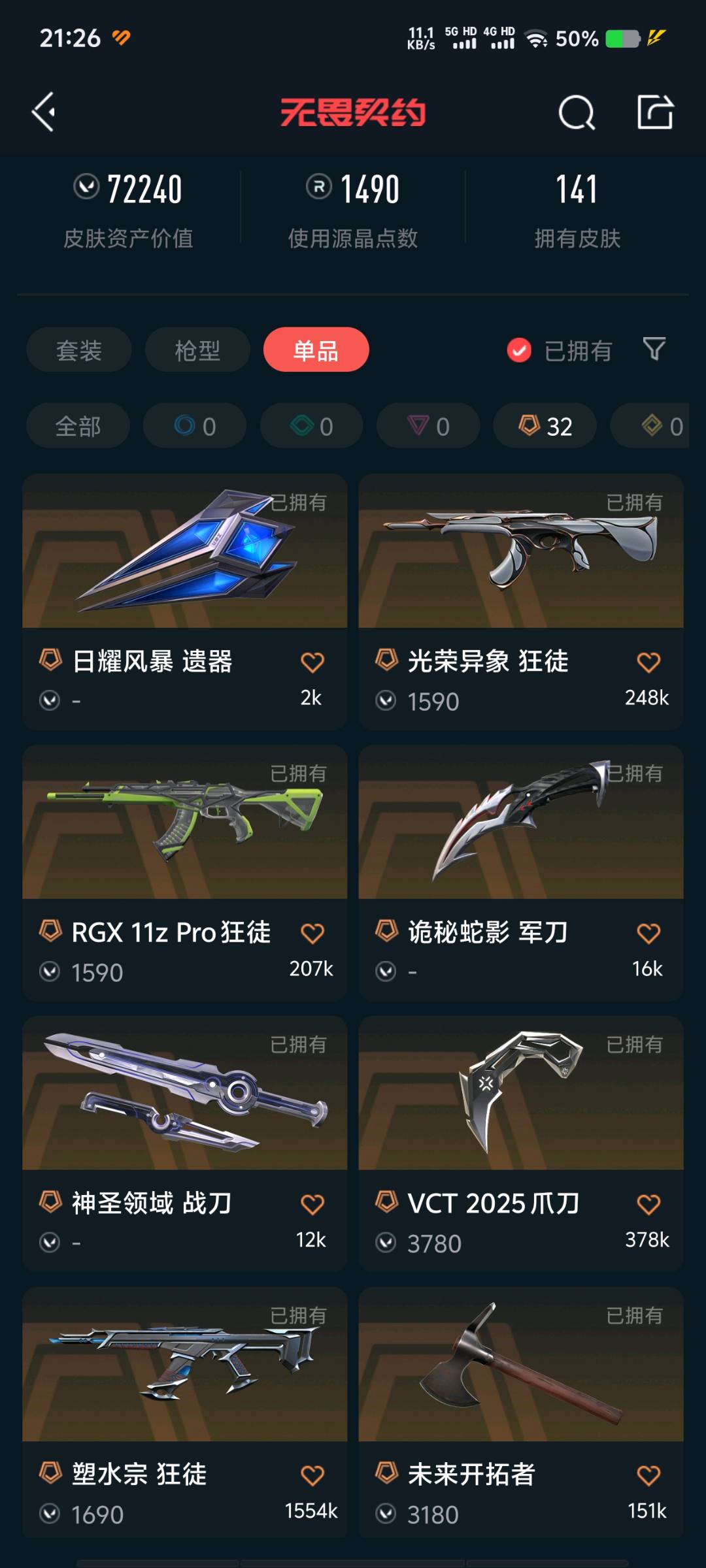Switch to the 套装 tab
706x1568 pixels.
tap(78, 350)
